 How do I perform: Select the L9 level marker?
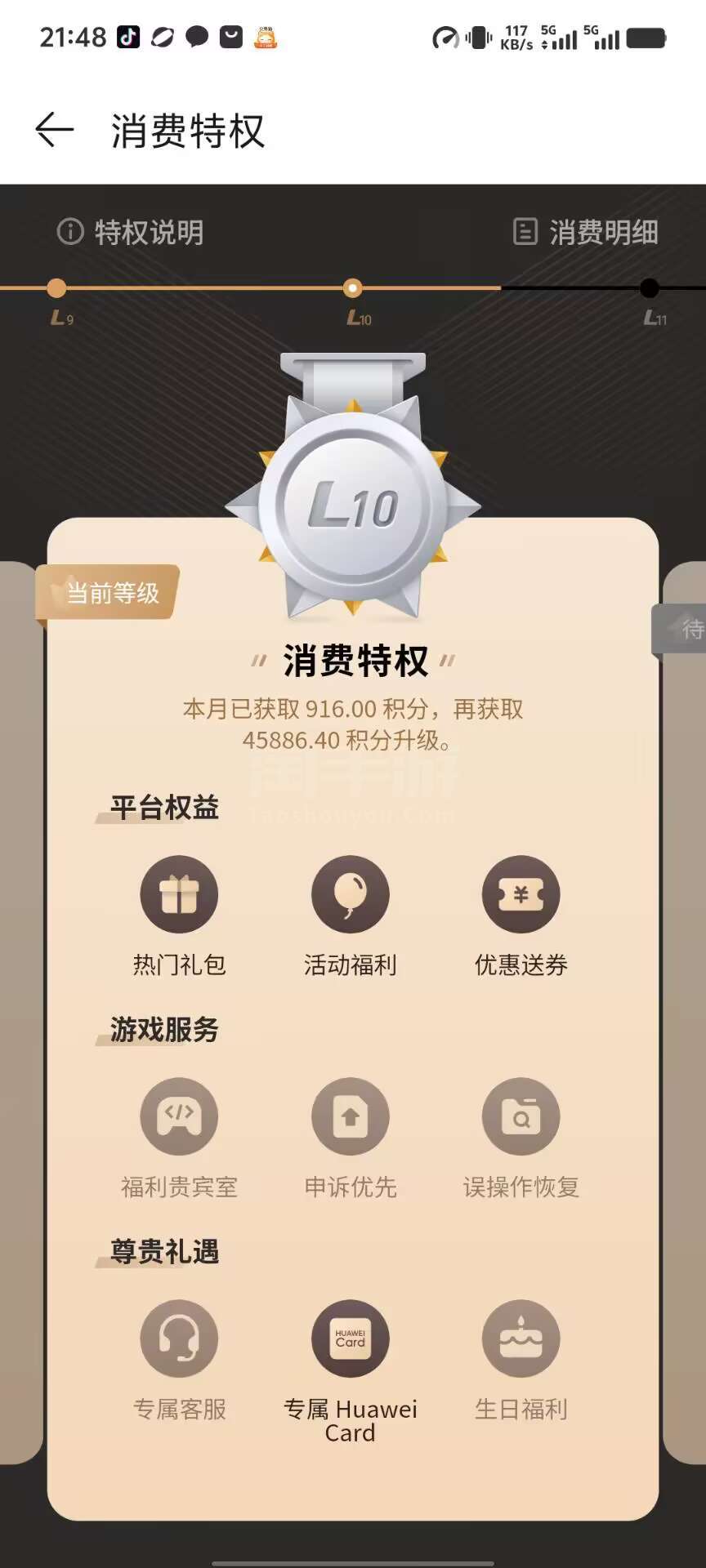coord(56,288)
